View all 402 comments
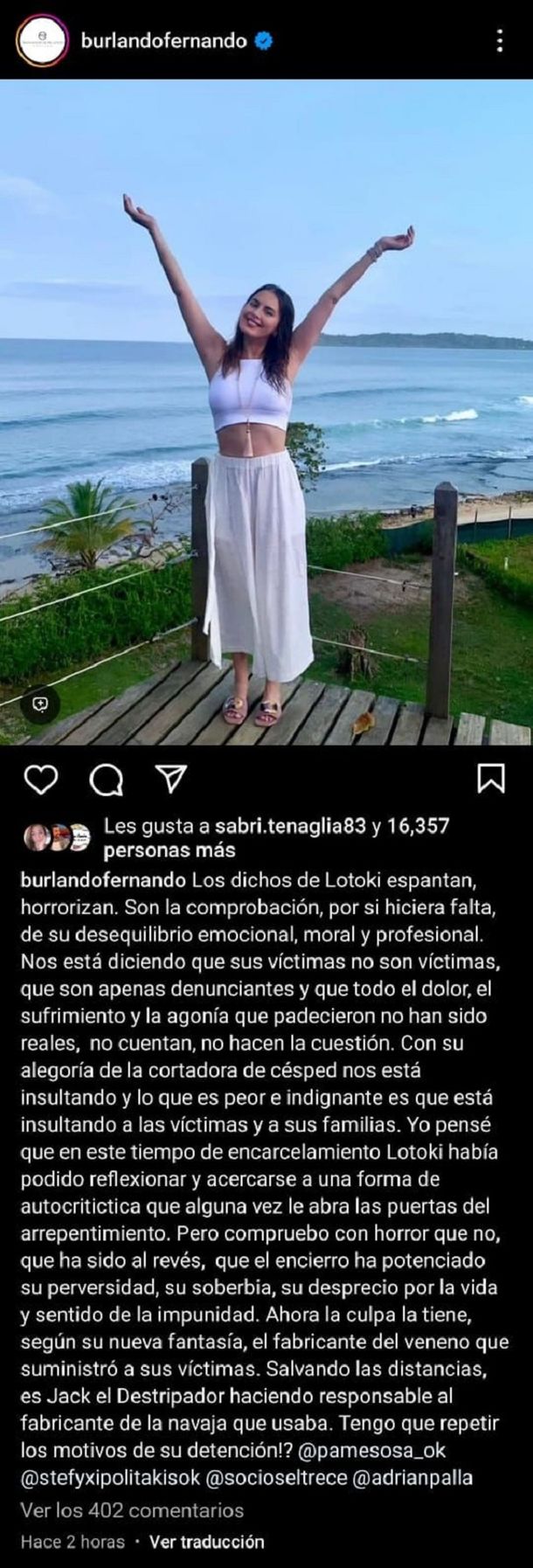This screenshot has width=533, height=1568. 132,1509
